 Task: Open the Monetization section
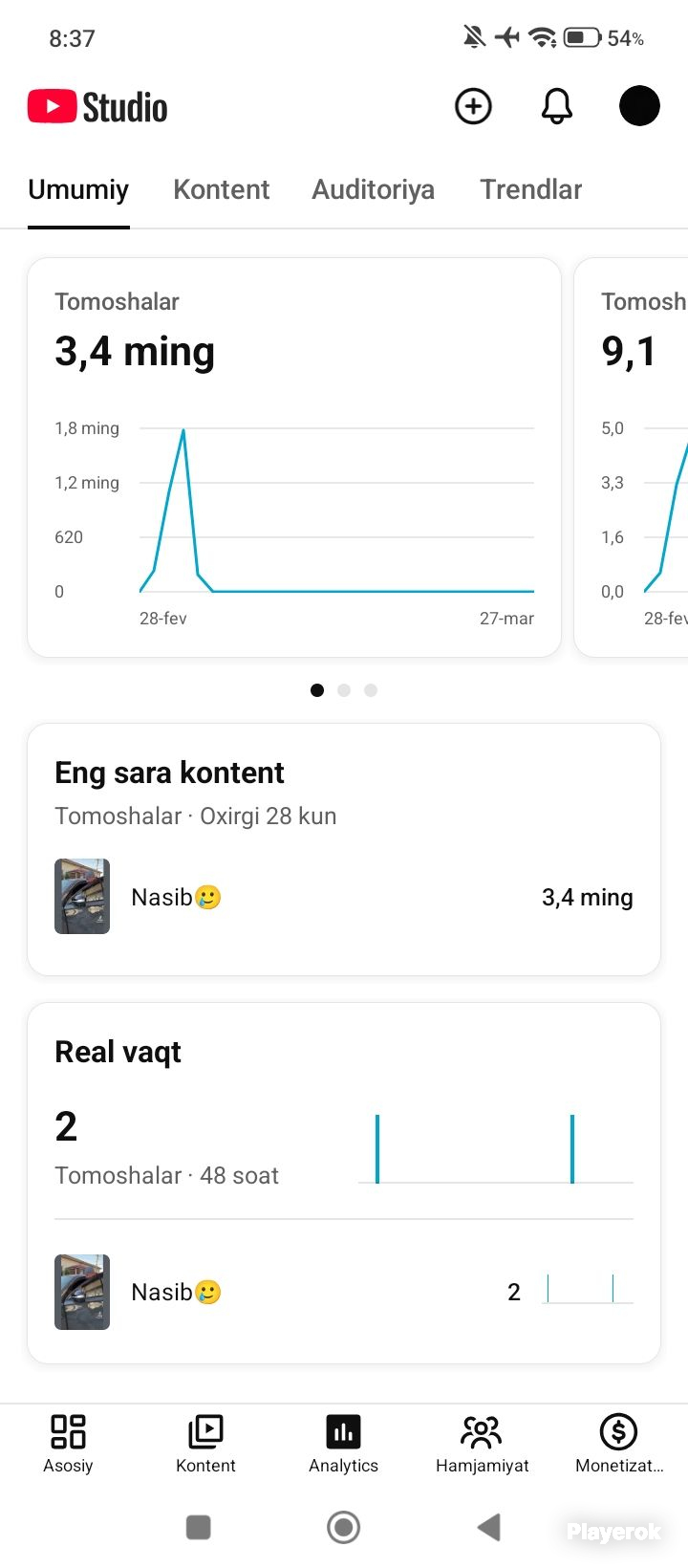click(619, 1444)
